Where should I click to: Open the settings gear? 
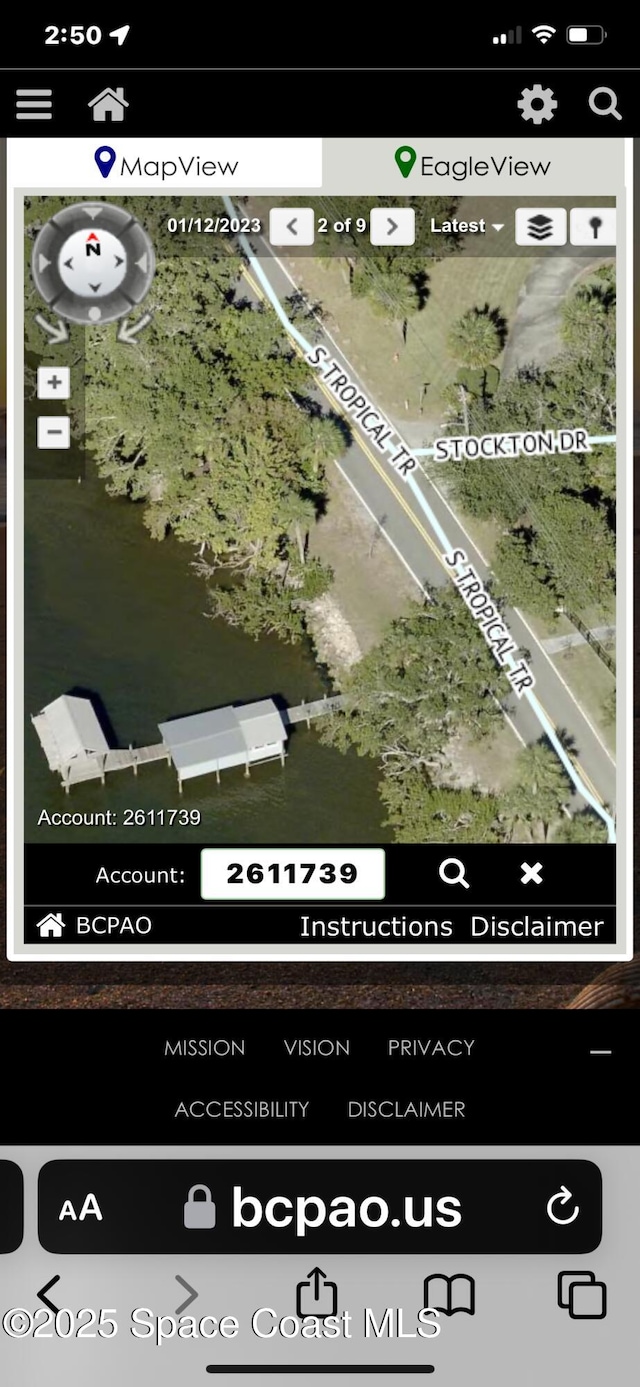pyautogui.click(x=537, y=104)
